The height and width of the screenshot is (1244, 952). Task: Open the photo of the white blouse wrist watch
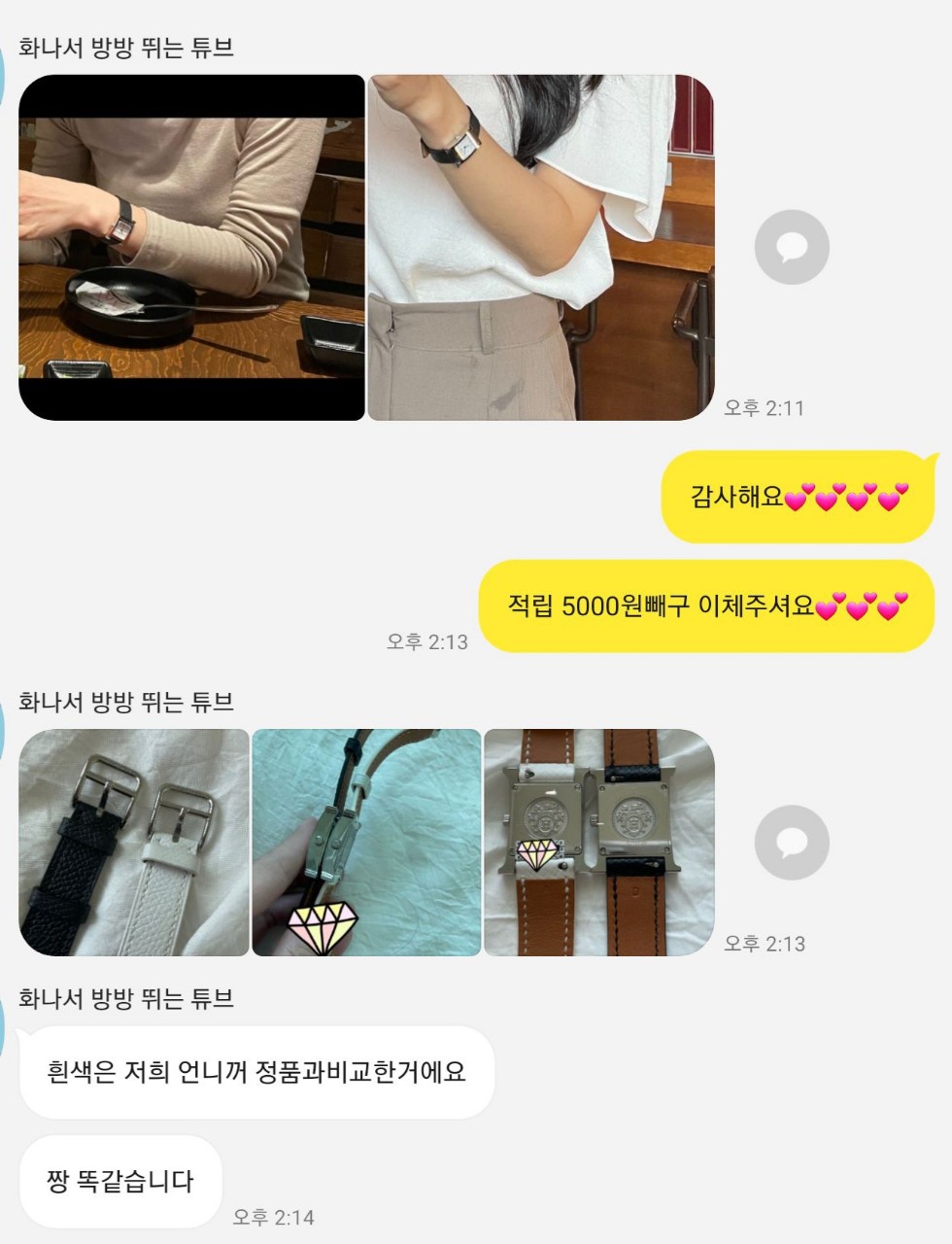[x=540, y=248]
